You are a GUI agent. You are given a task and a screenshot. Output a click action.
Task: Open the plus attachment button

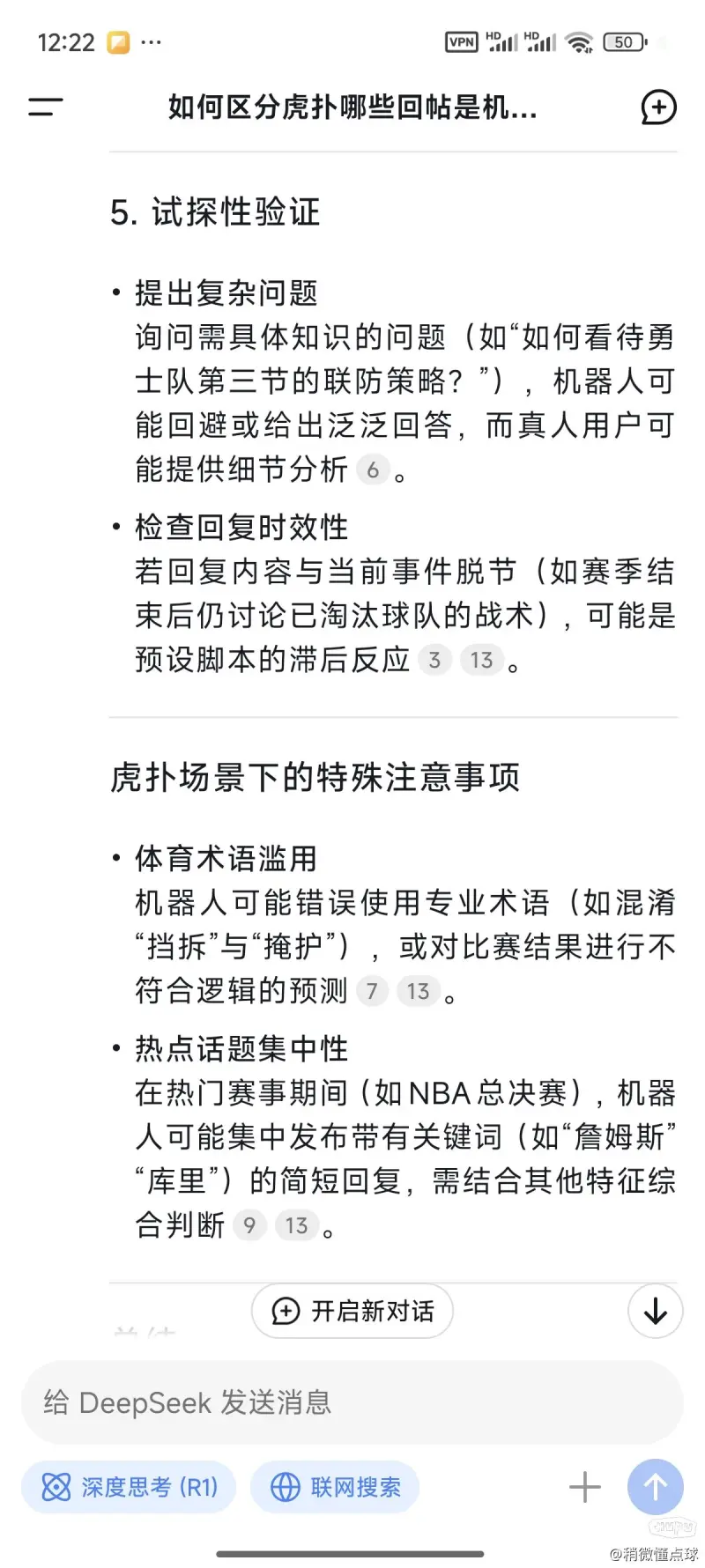pyautogui.click(x=585, y=1488)
